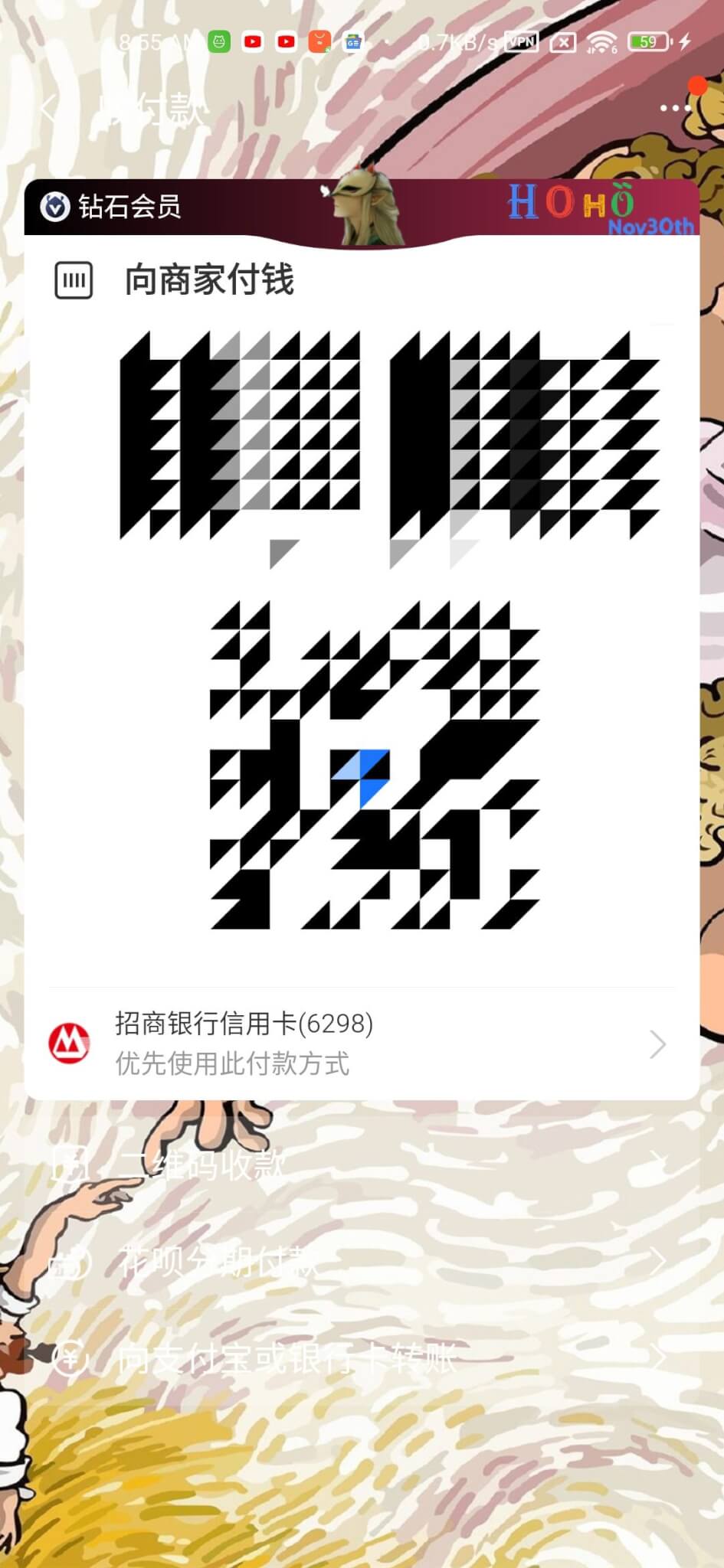The width and height of the screenshot is (724, 1568).
Task: Open the three-dot more options menu
Action: (x=675, y=108)
